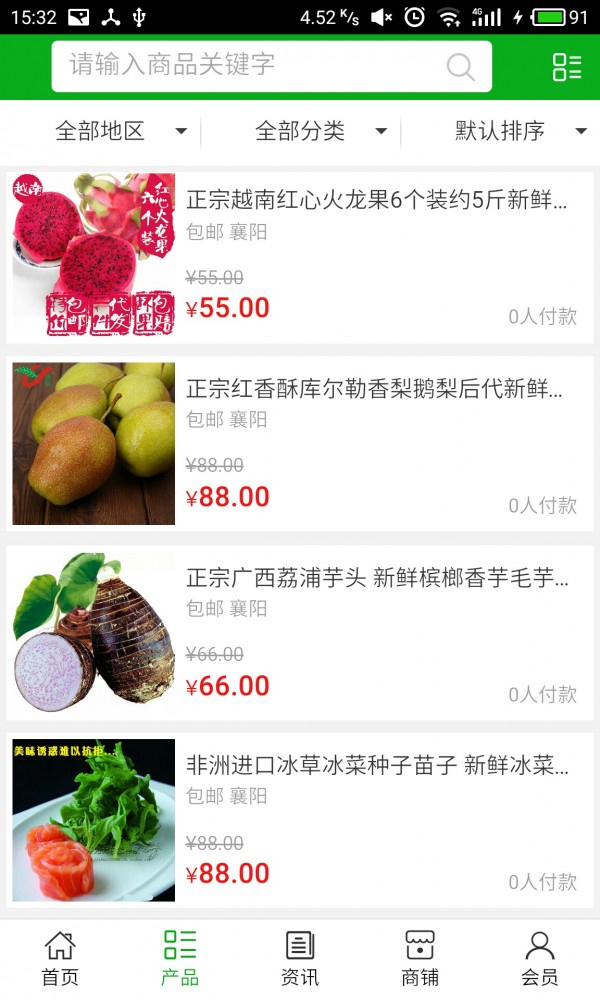Switch to the 商铺 shops tab

pyautogui.click(x=420, y=958)
